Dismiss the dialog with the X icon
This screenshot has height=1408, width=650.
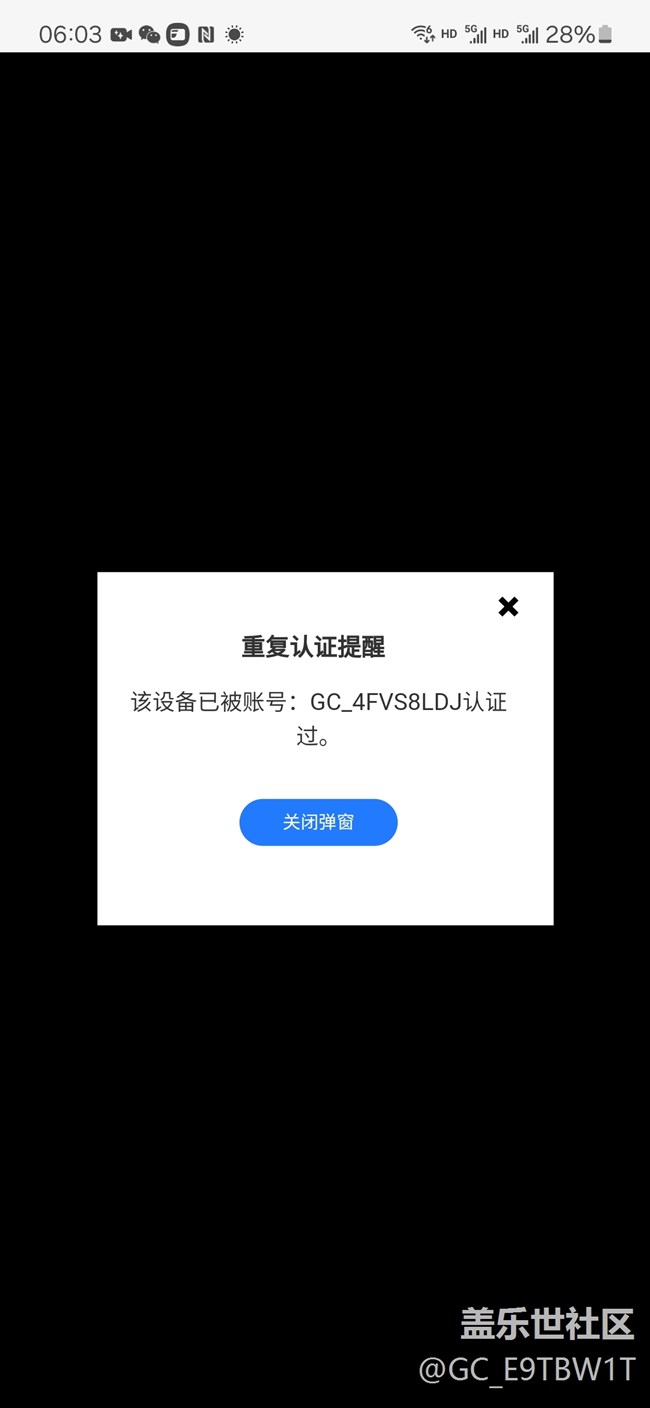point(508,606)
